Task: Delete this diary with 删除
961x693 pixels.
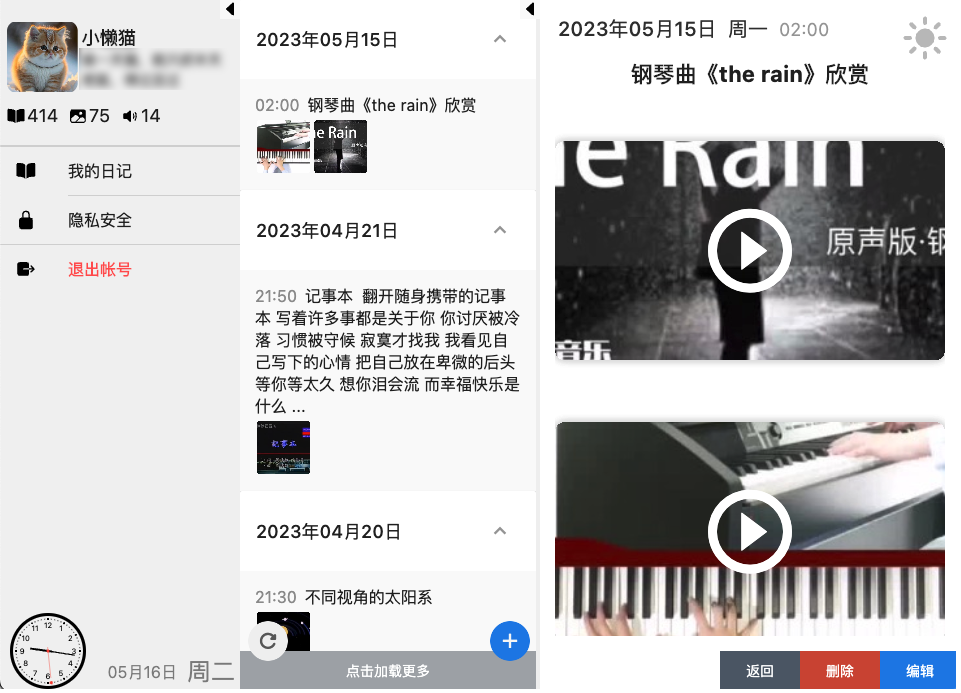Action: [x=839, y=671]
